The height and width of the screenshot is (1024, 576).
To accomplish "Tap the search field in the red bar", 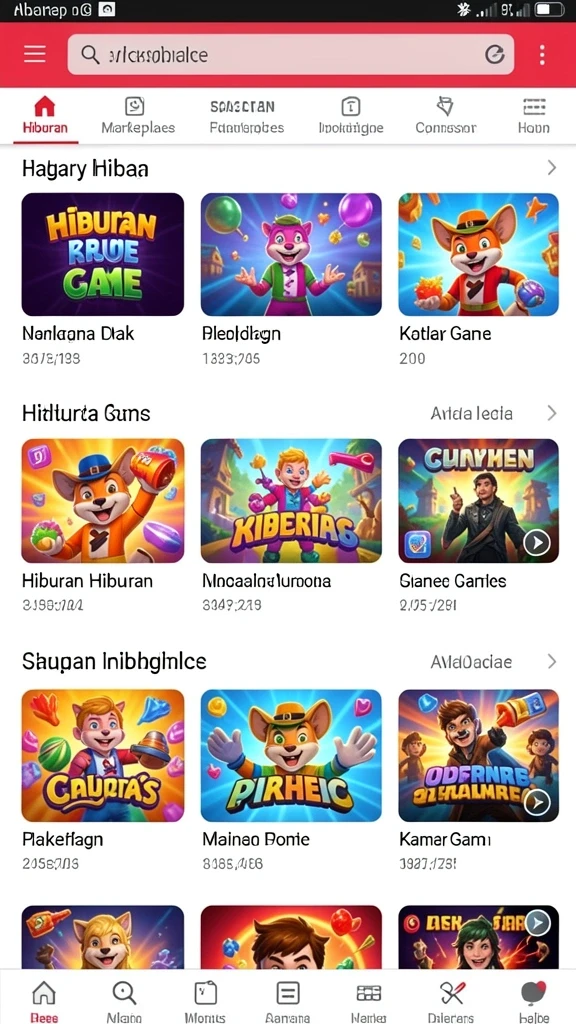I will (291, 54).
